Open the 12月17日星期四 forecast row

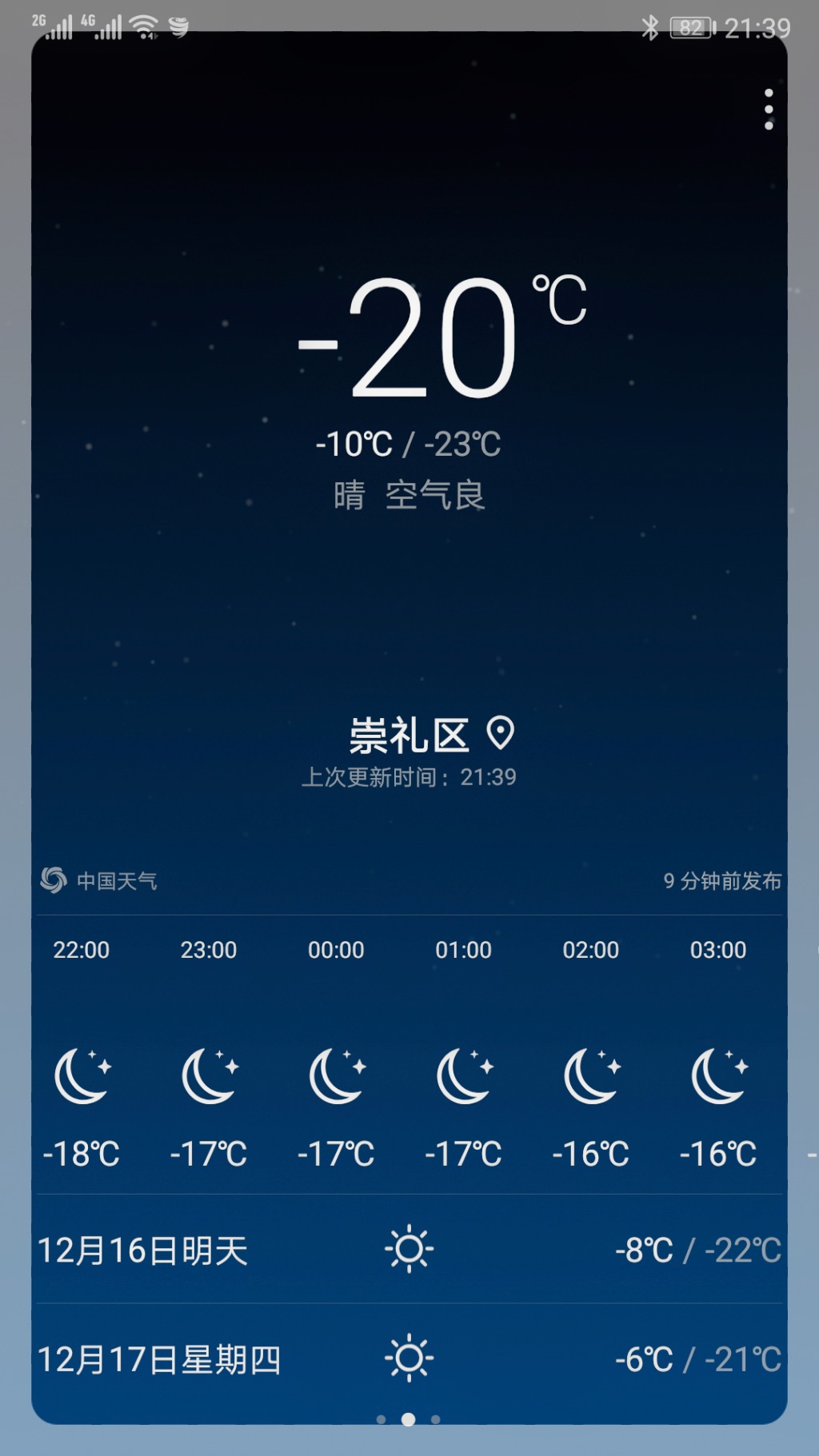[x=409, y=1358]
